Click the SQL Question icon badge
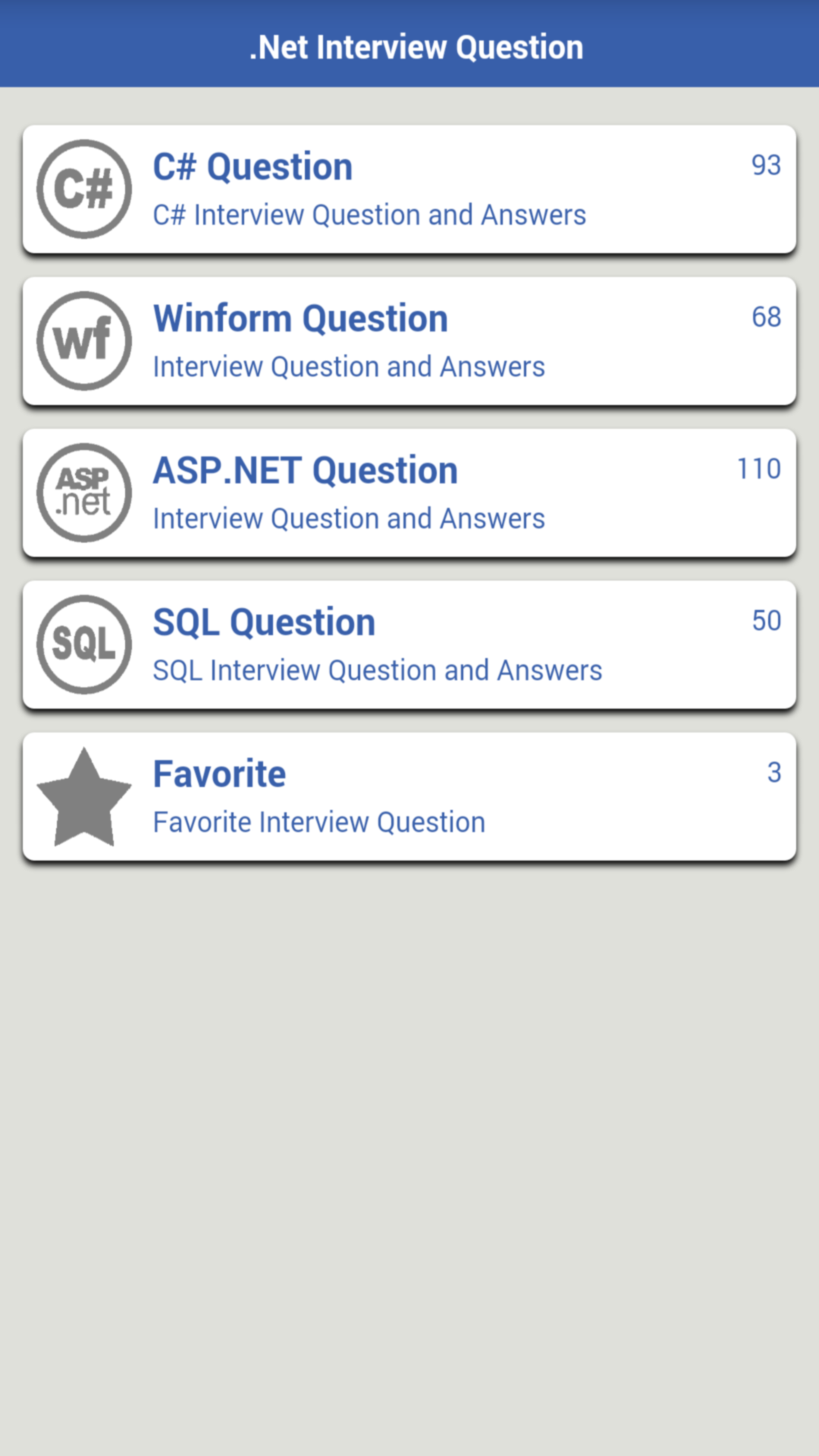The height and width of the screenshot is (1456, 819). point(83,644)
